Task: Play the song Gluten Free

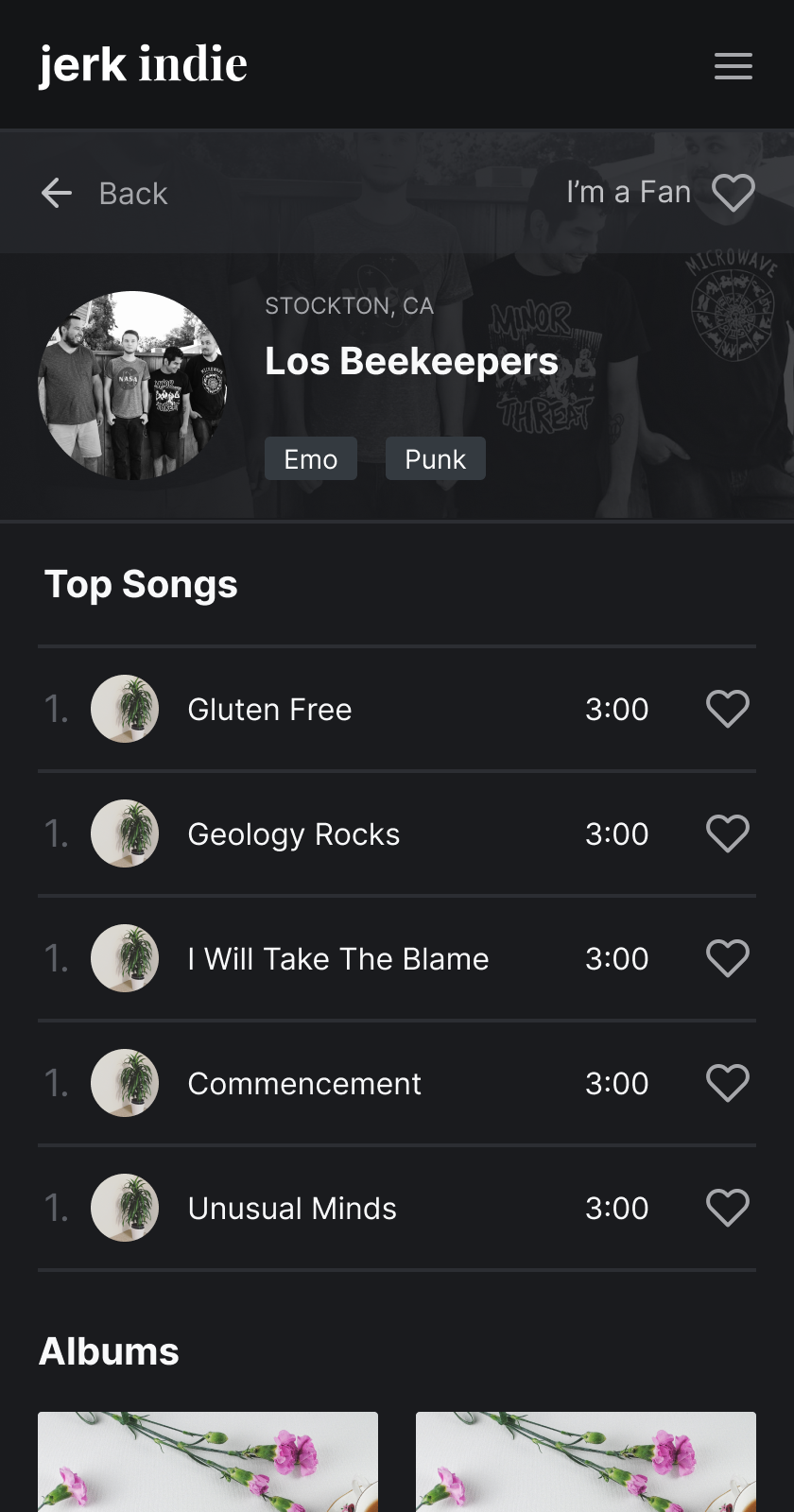Action: (x=269, y=709)
